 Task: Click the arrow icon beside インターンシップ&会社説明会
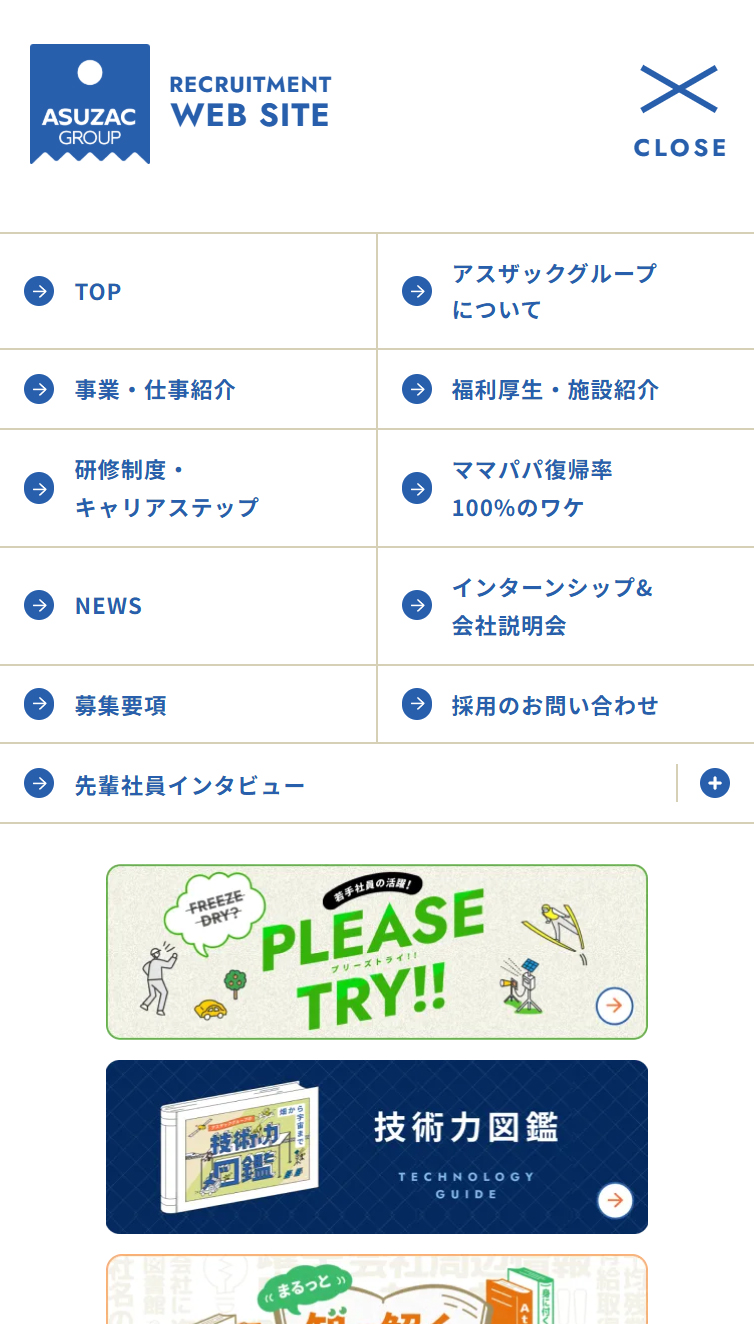click(416, 606)
